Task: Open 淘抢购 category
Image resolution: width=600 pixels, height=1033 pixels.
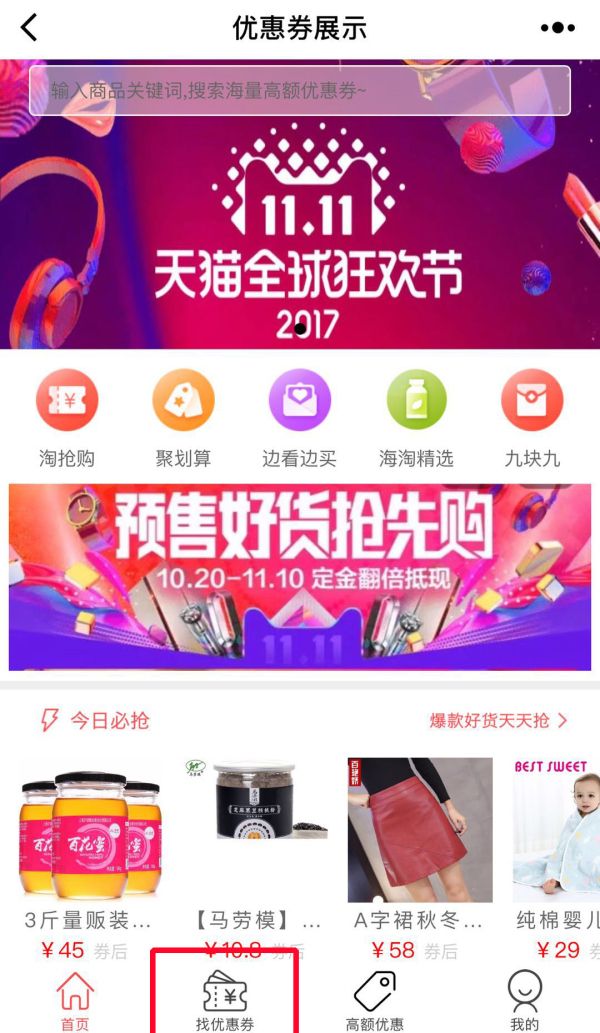Action: [x=67, y=419]
